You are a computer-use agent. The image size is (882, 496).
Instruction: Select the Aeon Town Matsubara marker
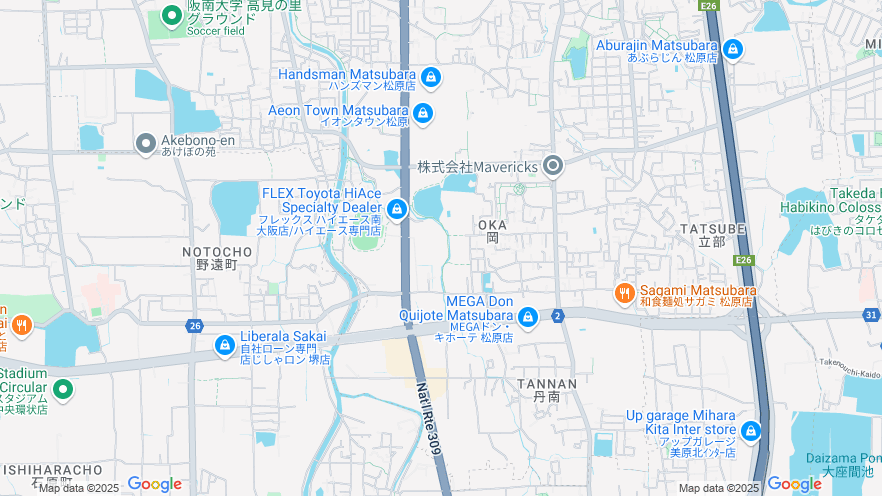[x=423, y=113]
